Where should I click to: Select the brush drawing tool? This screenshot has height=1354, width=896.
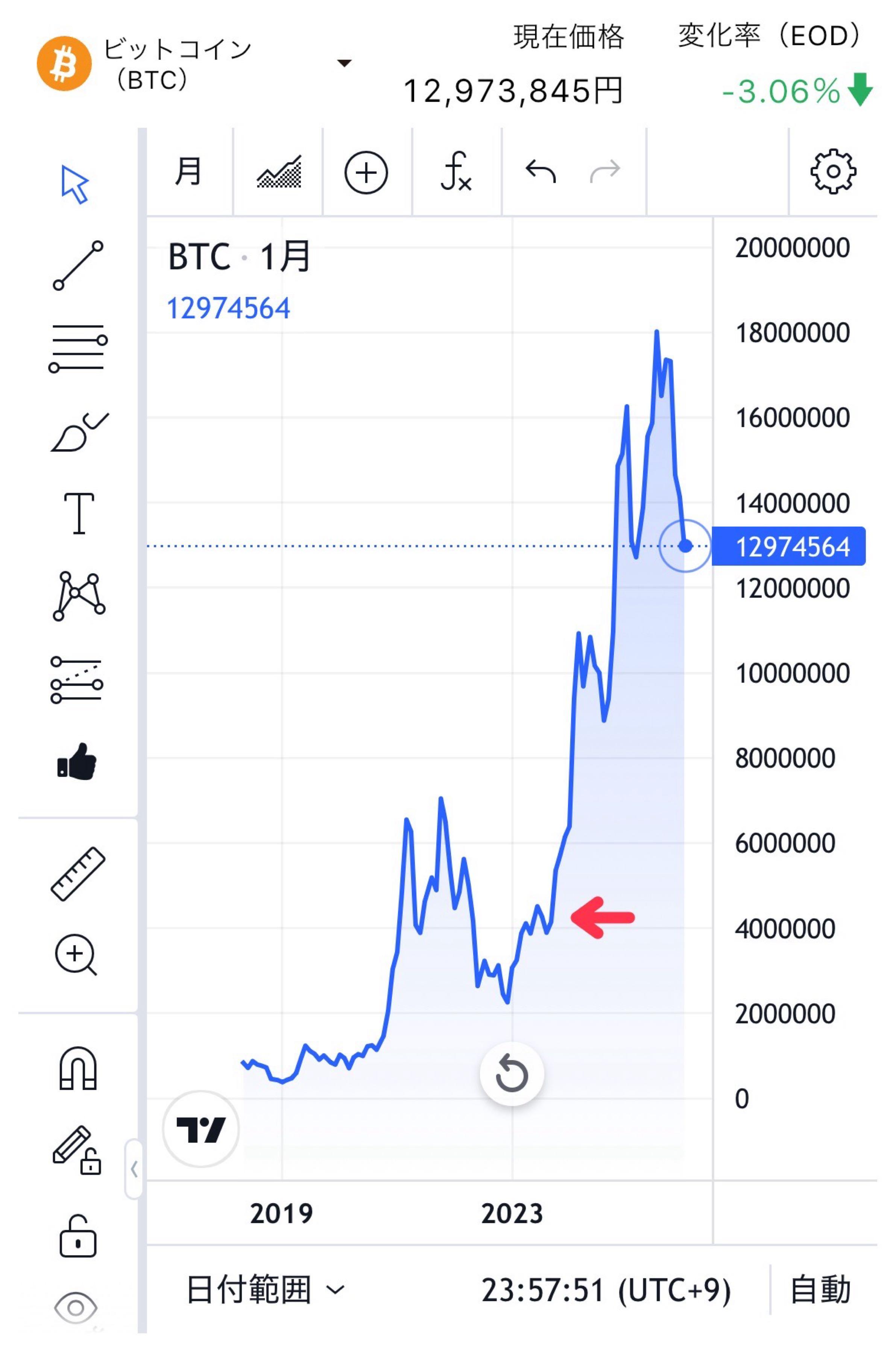pyautogui.click(x=79, y=433)
